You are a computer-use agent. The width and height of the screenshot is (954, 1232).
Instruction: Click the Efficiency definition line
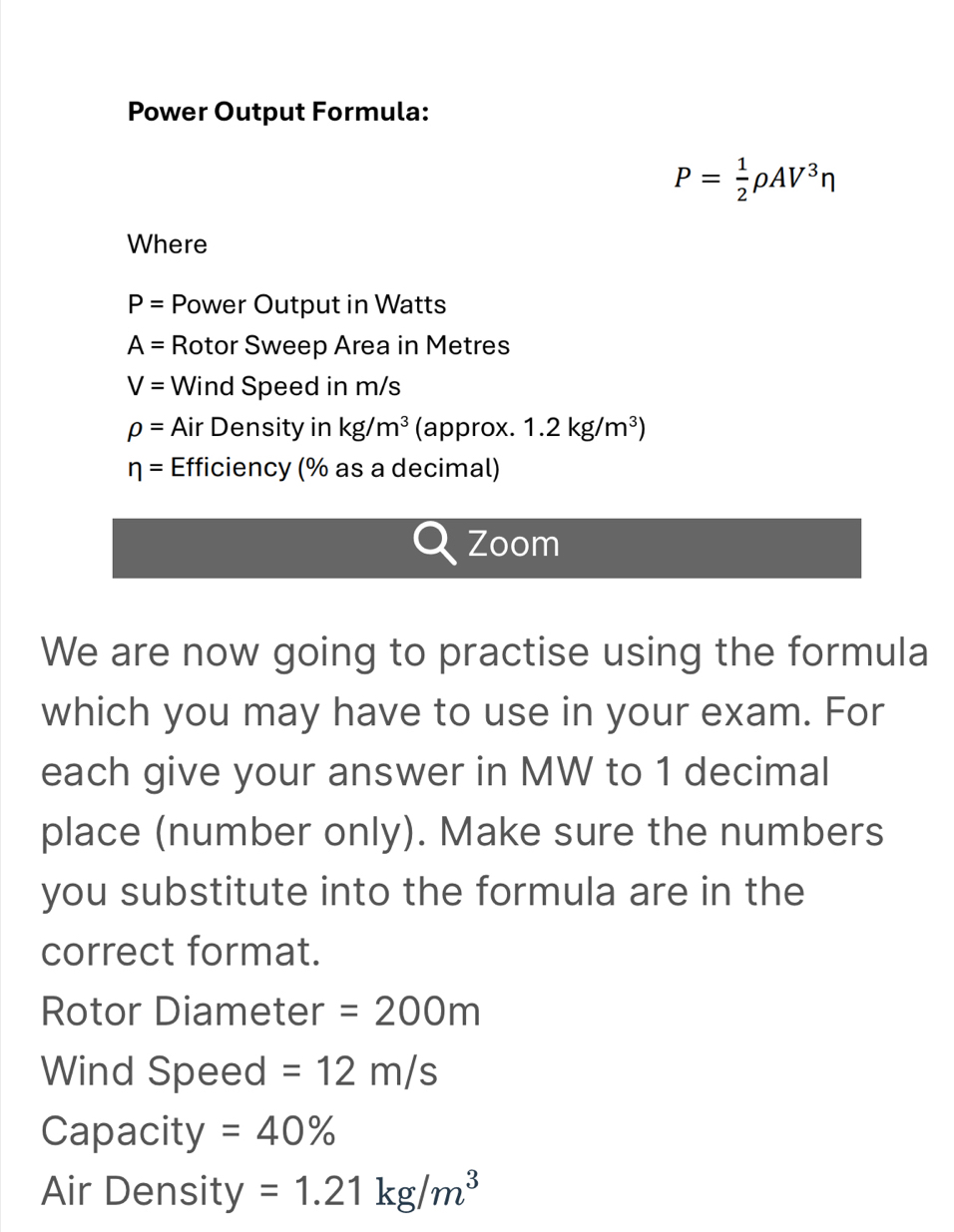point(313,467)
